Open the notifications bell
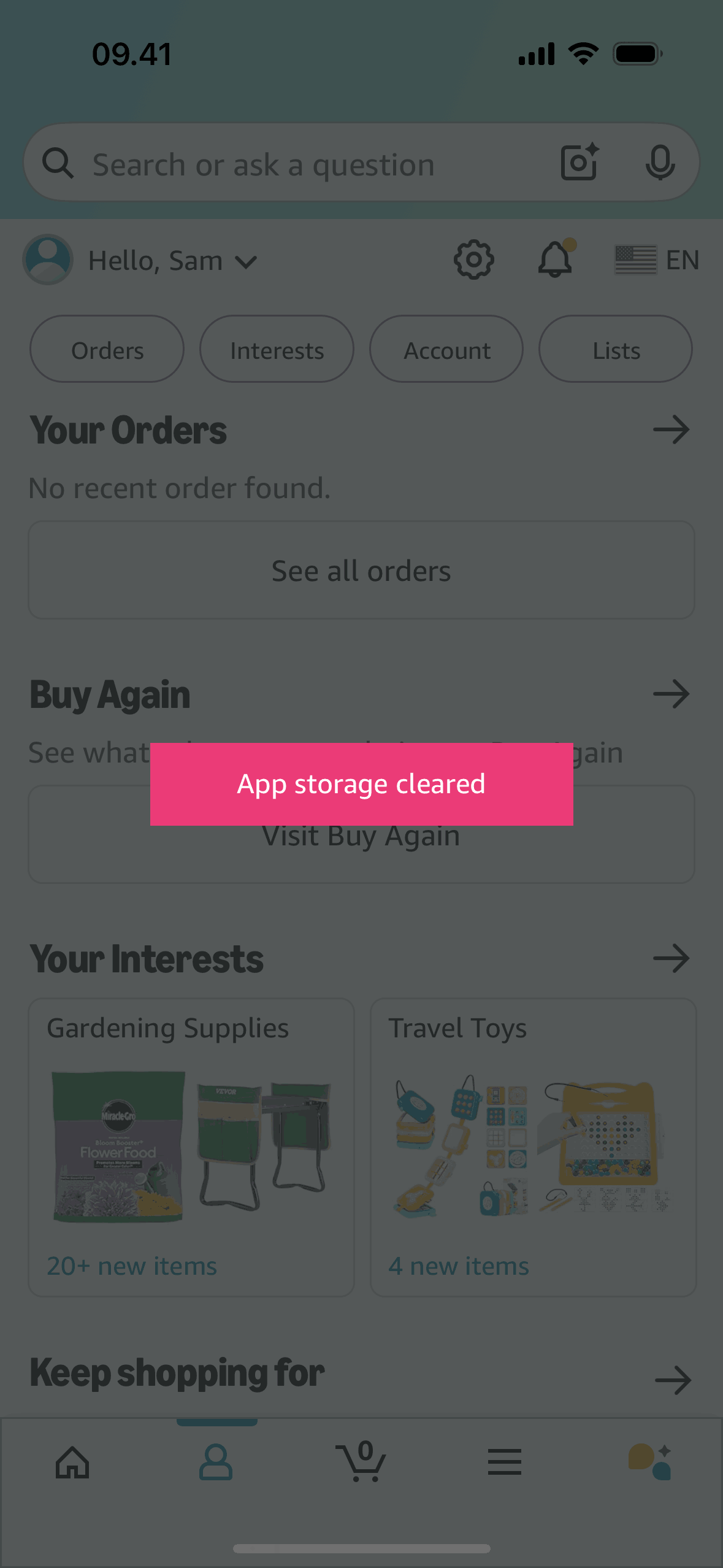 [x=556, y=259]
